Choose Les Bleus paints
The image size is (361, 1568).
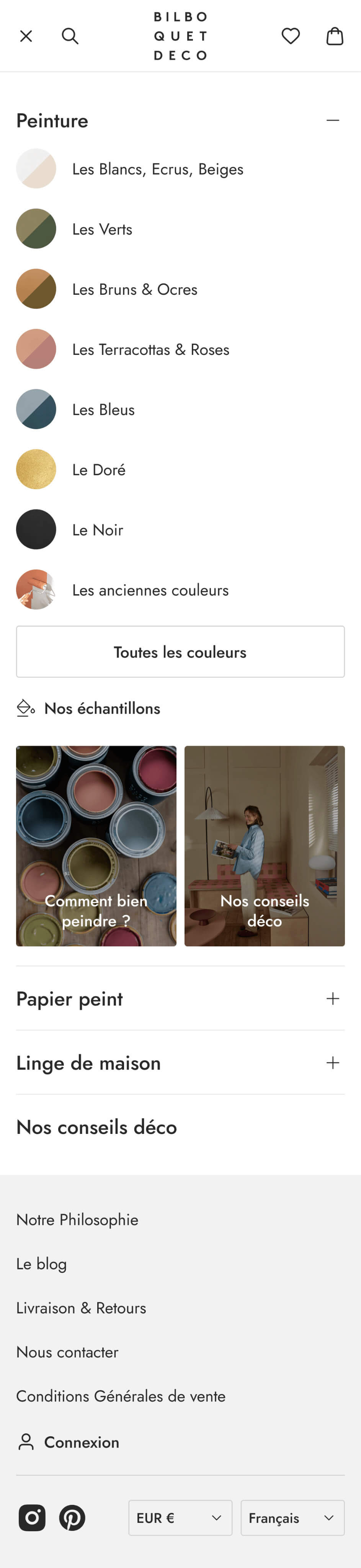103,410
